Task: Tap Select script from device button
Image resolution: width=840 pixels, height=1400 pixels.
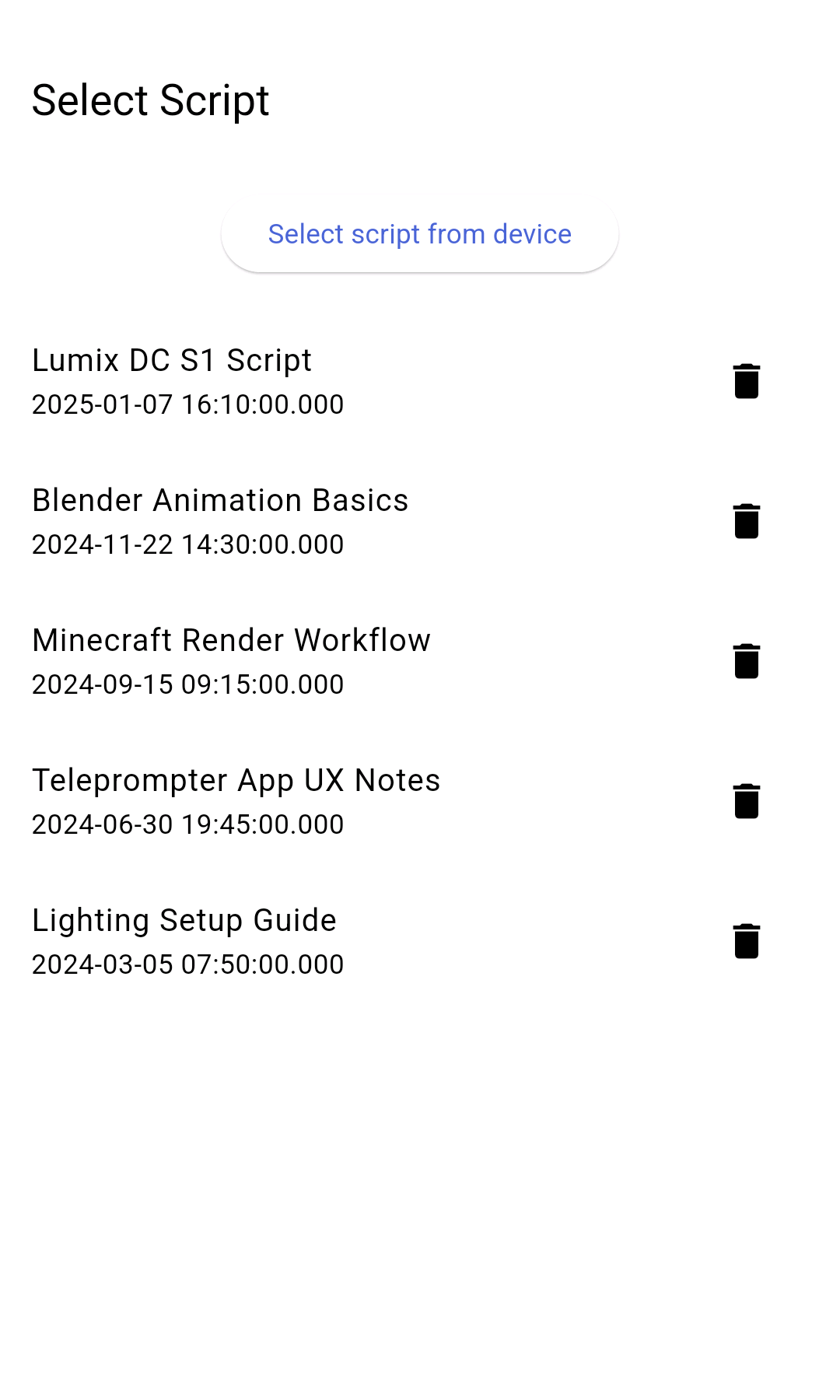Action: [x=420, y=234]
